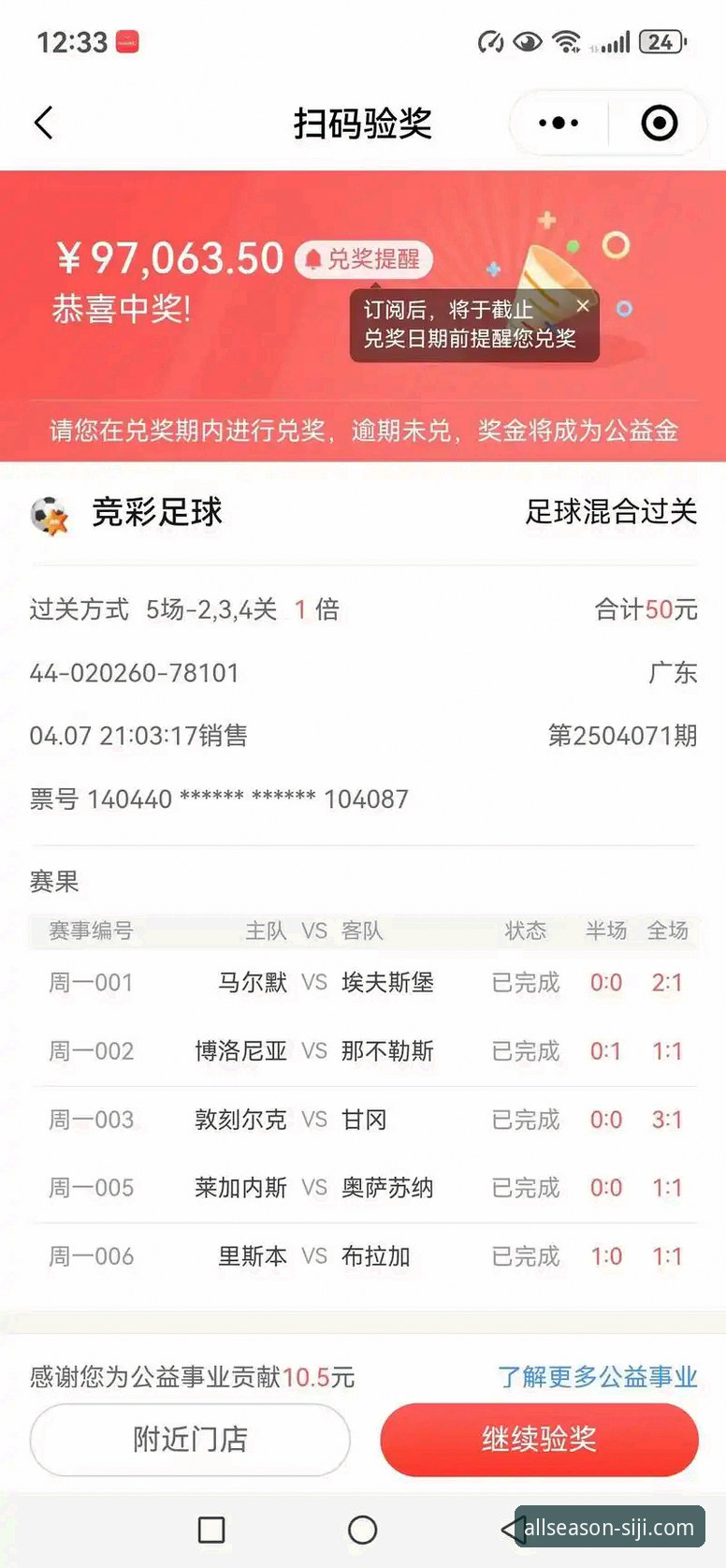Tap the circular mini-program exit icon
This screenshot has width=726, height=1568.
point(659,123)
